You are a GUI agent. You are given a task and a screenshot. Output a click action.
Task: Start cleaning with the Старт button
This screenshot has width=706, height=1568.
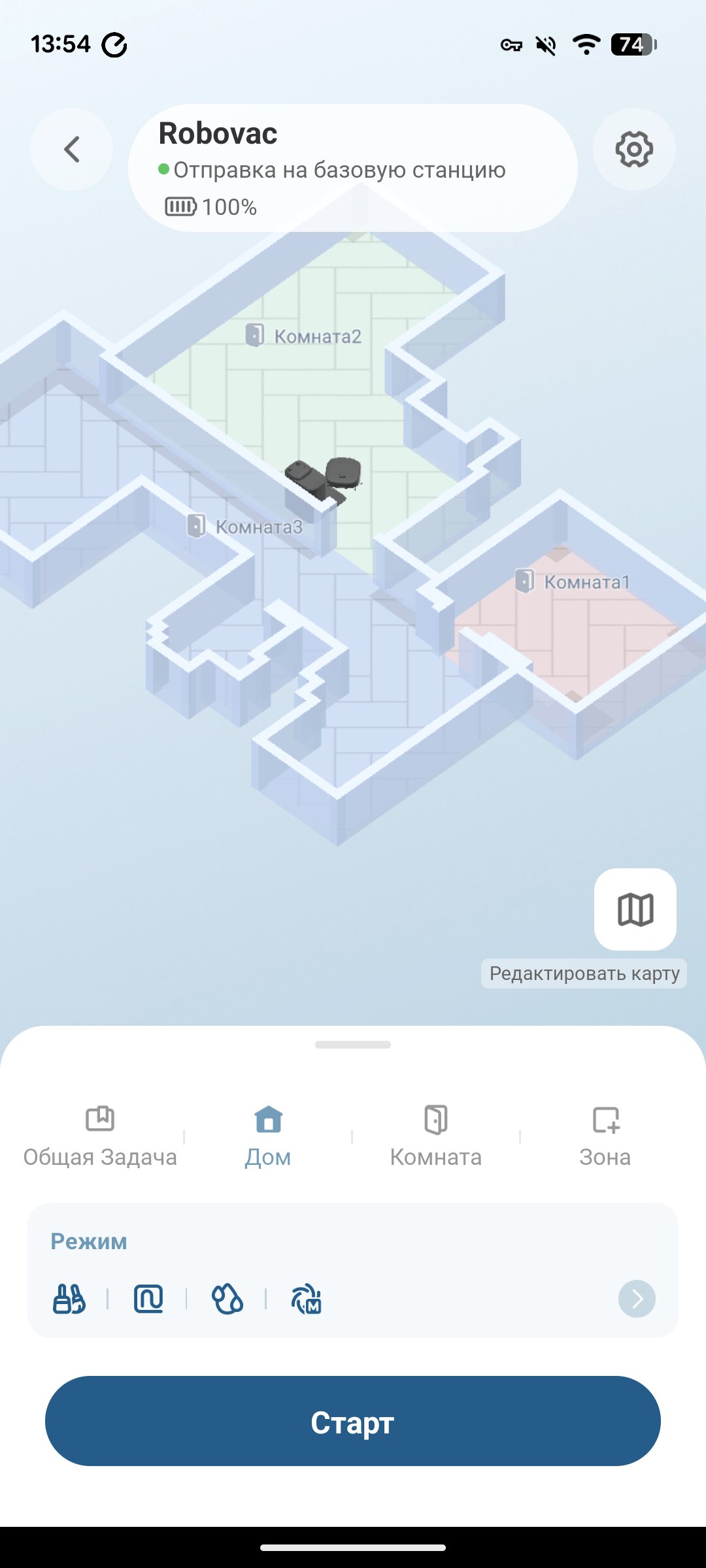(353, 1422)
